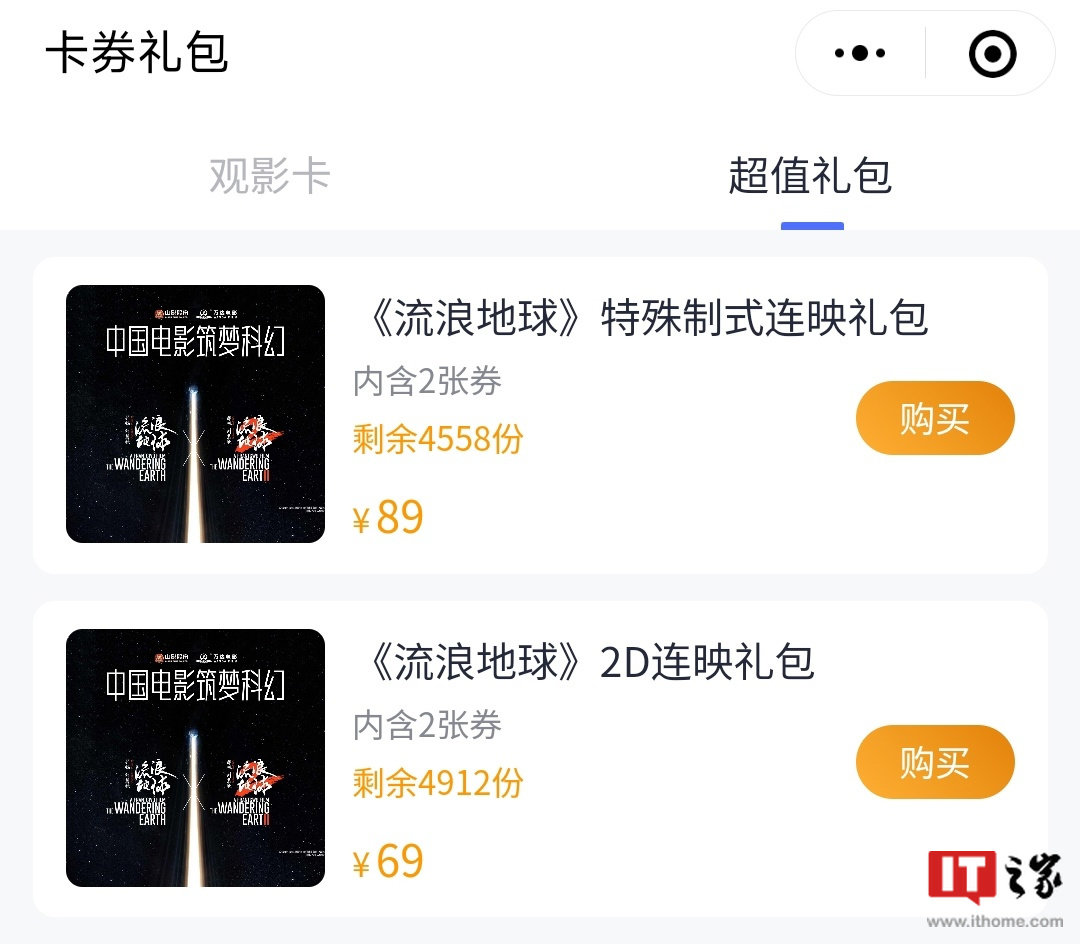Image resolution: width=1080 pixels, height=944 pixels.
Task: Switch to the 观影卡 tab
Action: [x=269, y=176]
